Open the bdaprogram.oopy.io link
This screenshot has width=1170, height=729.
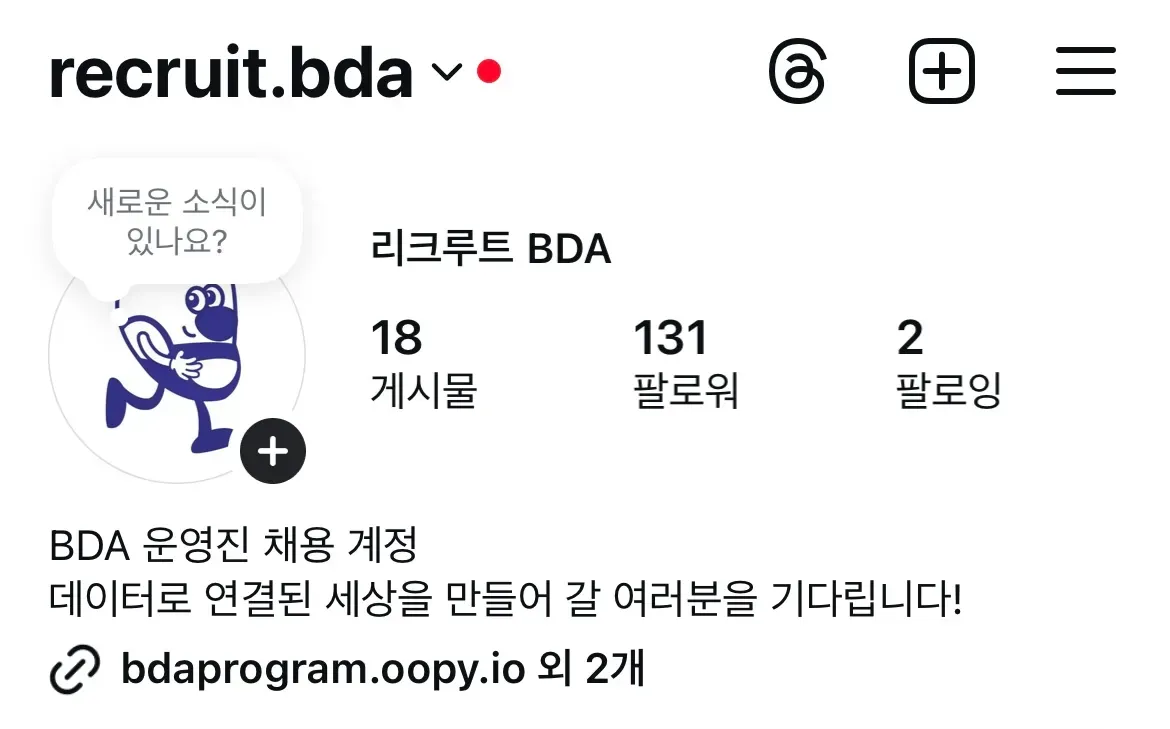pos(322,668)
